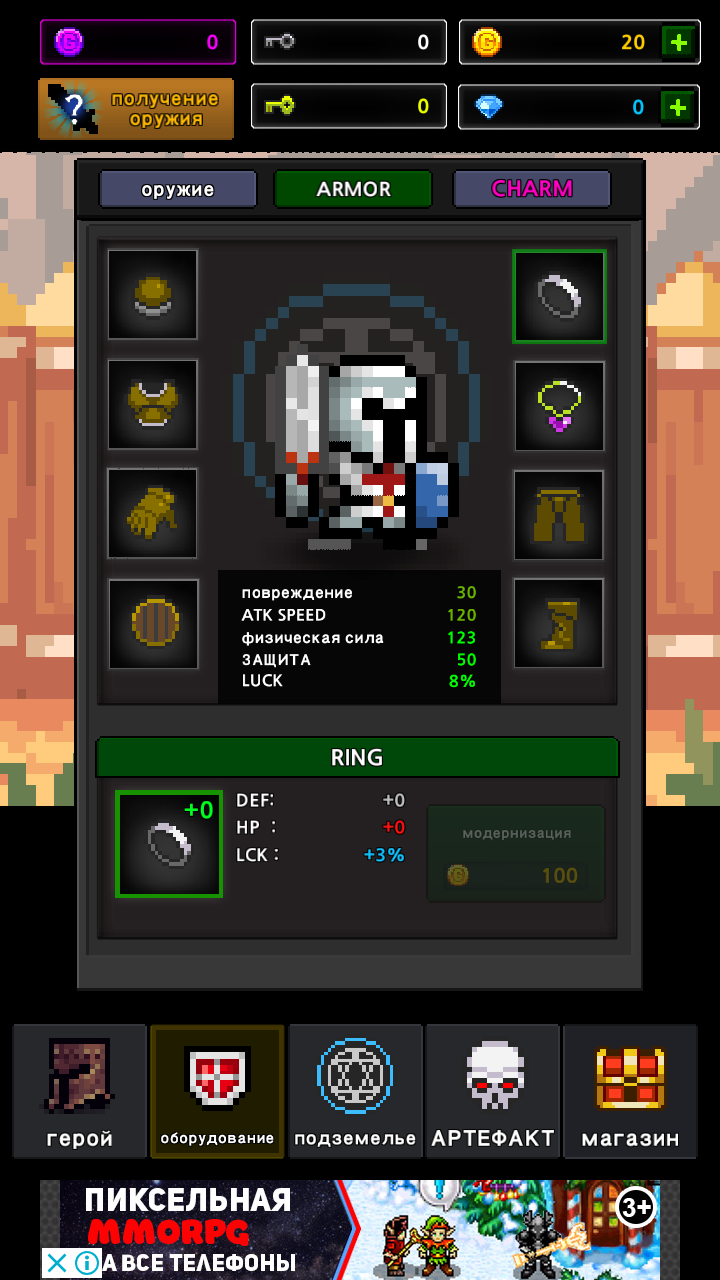
Task: Switch to the оружие tab
Action: tap(178, 189)
